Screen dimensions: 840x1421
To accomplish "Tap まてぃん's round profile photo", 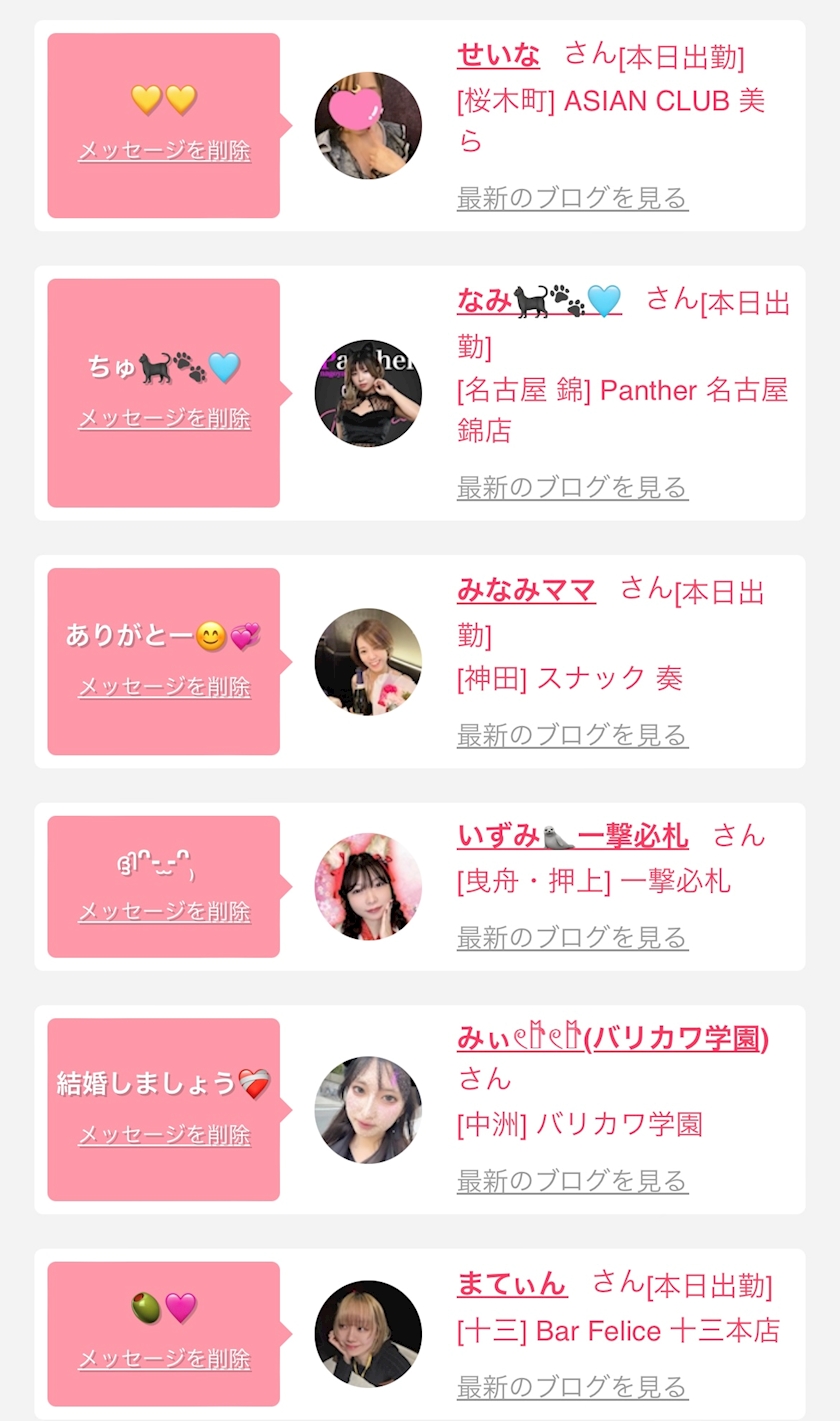I will pos(368,1334).
